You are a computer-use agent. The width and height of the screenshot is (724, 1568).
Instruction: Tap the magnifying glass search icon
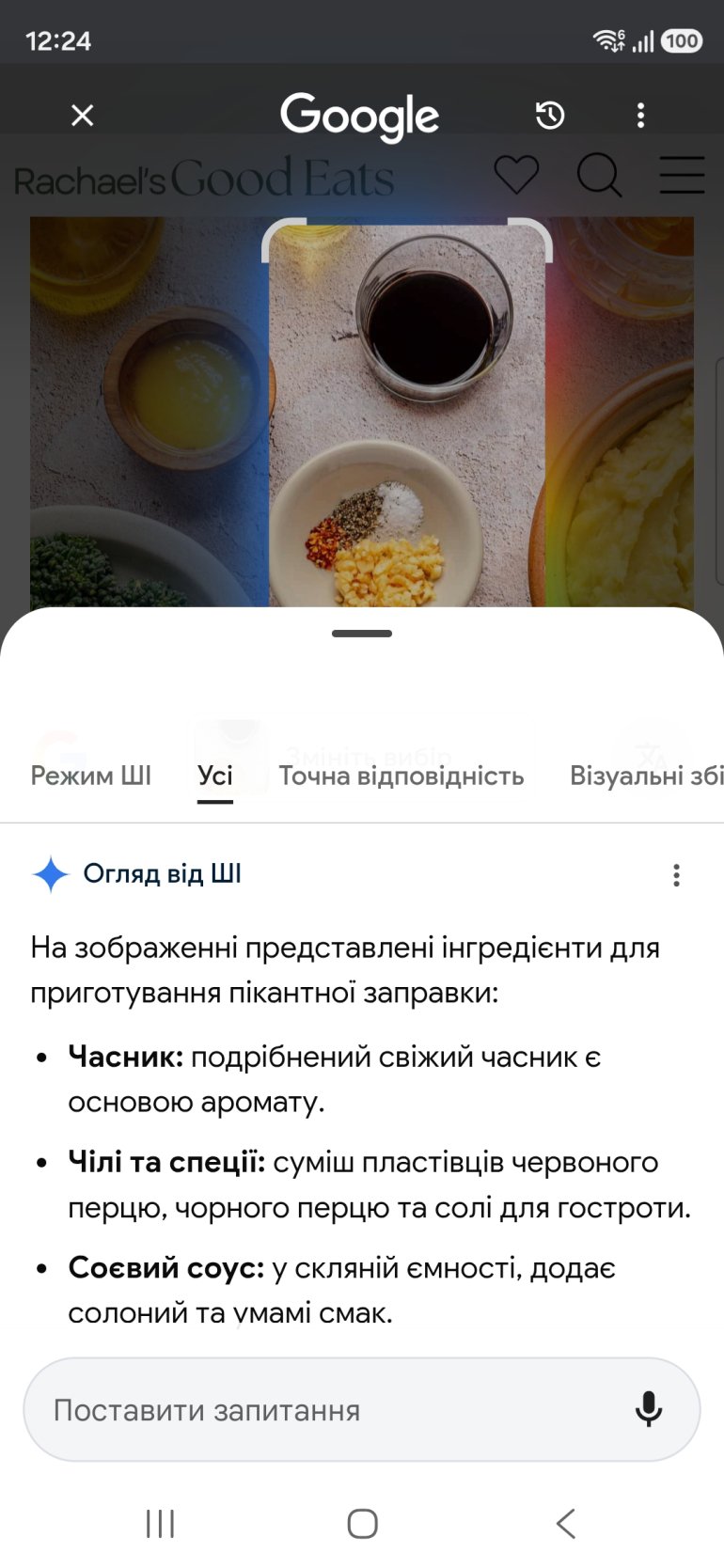pos(599,176)
